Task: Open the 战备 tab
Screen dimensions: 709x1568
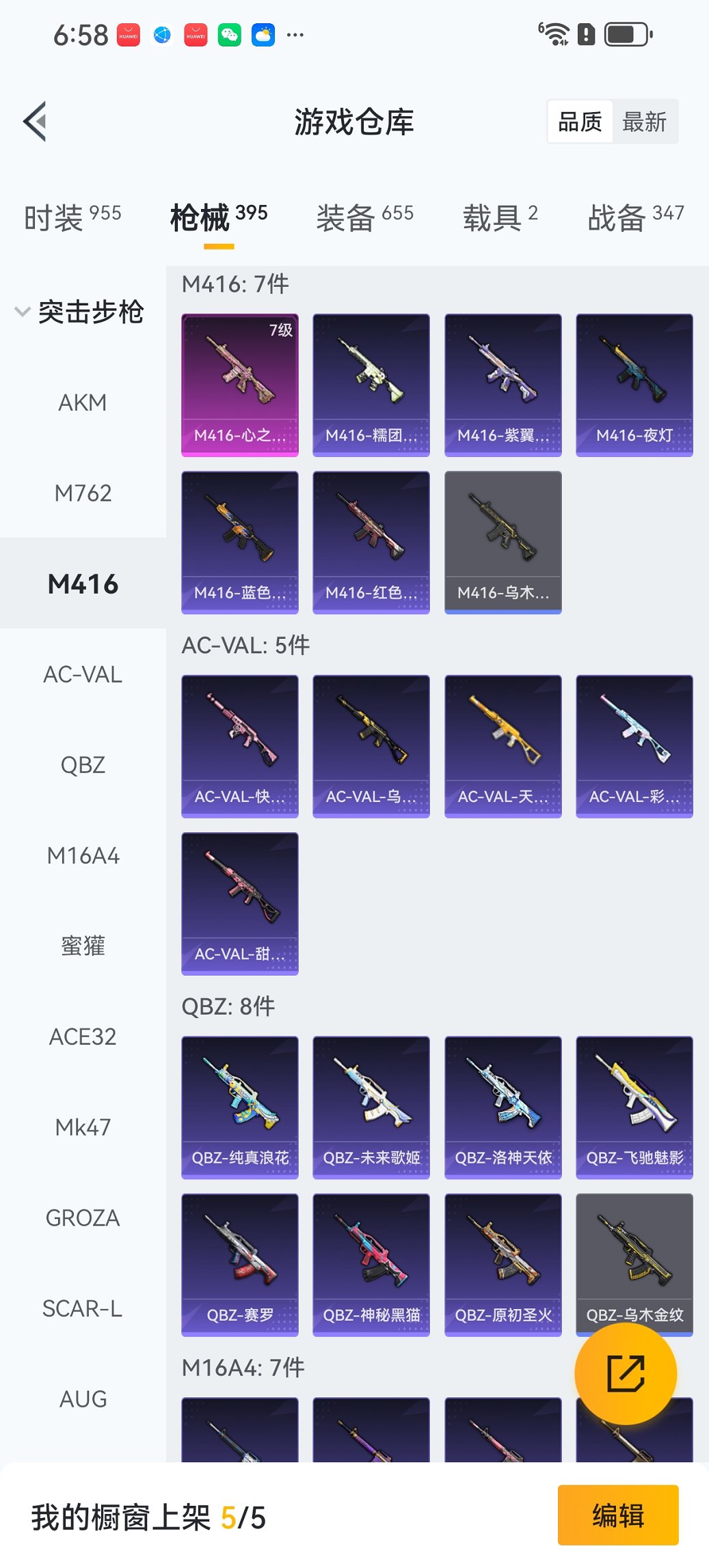Action: pyautogui.click(x=635, y=217)
